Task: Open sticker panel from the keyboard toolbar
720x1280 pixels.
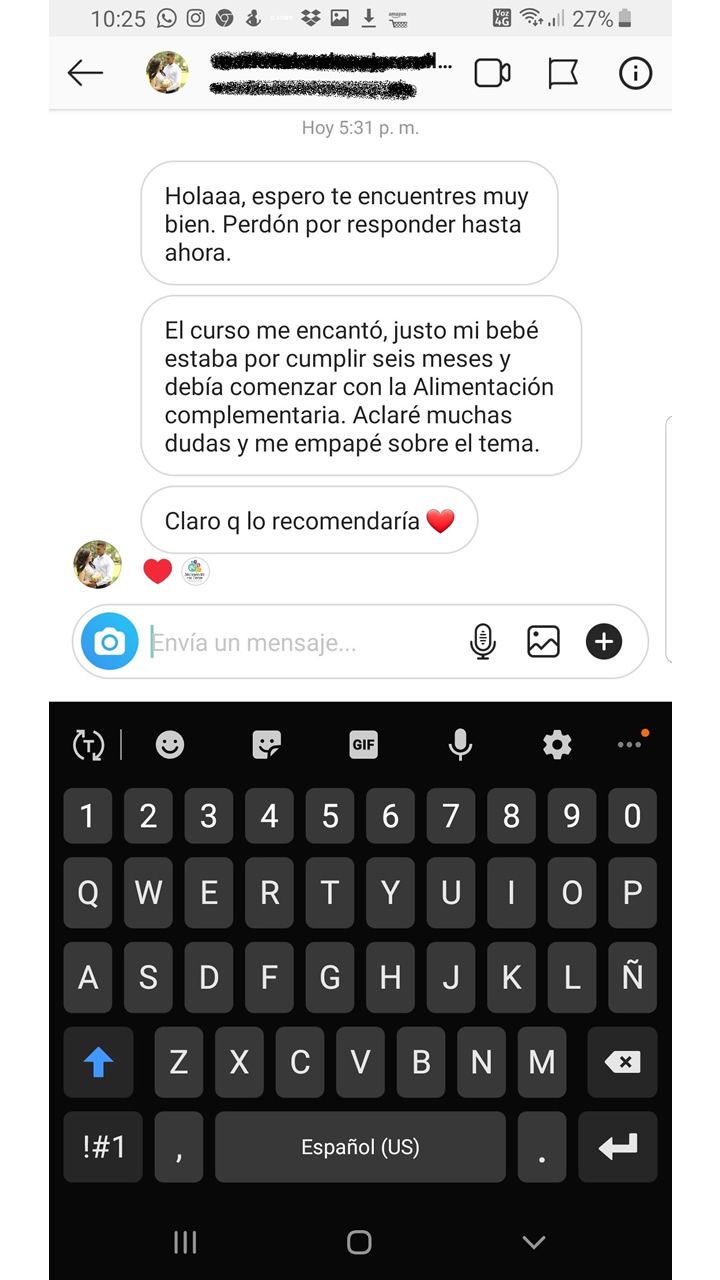Action: 267,744
